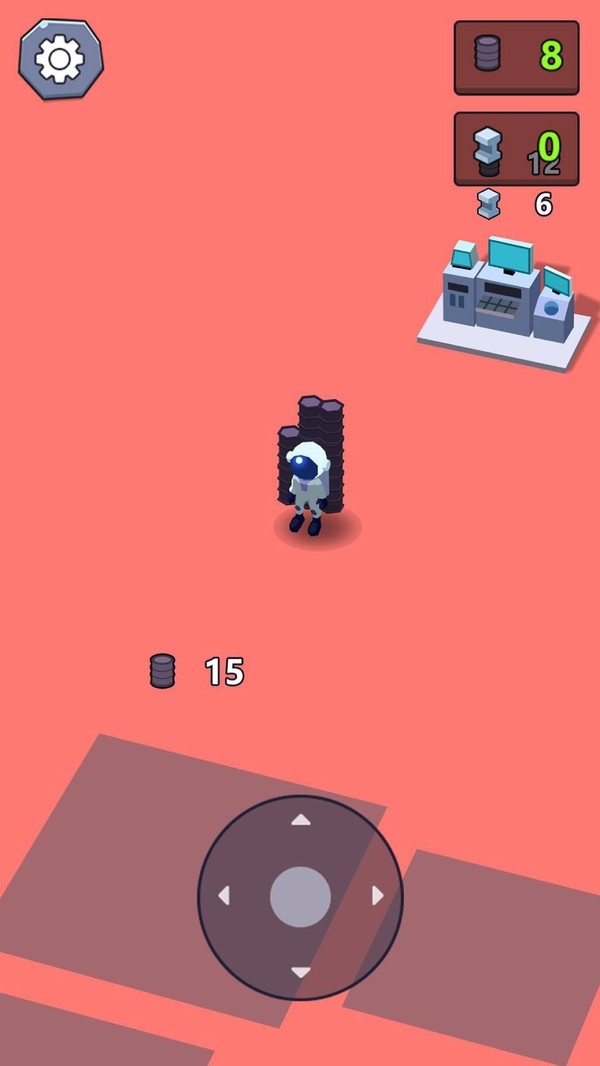The width and height of the screenshot is (600, 1066).
Task: Tap the joystick up arrow
Action: (300, 820)
